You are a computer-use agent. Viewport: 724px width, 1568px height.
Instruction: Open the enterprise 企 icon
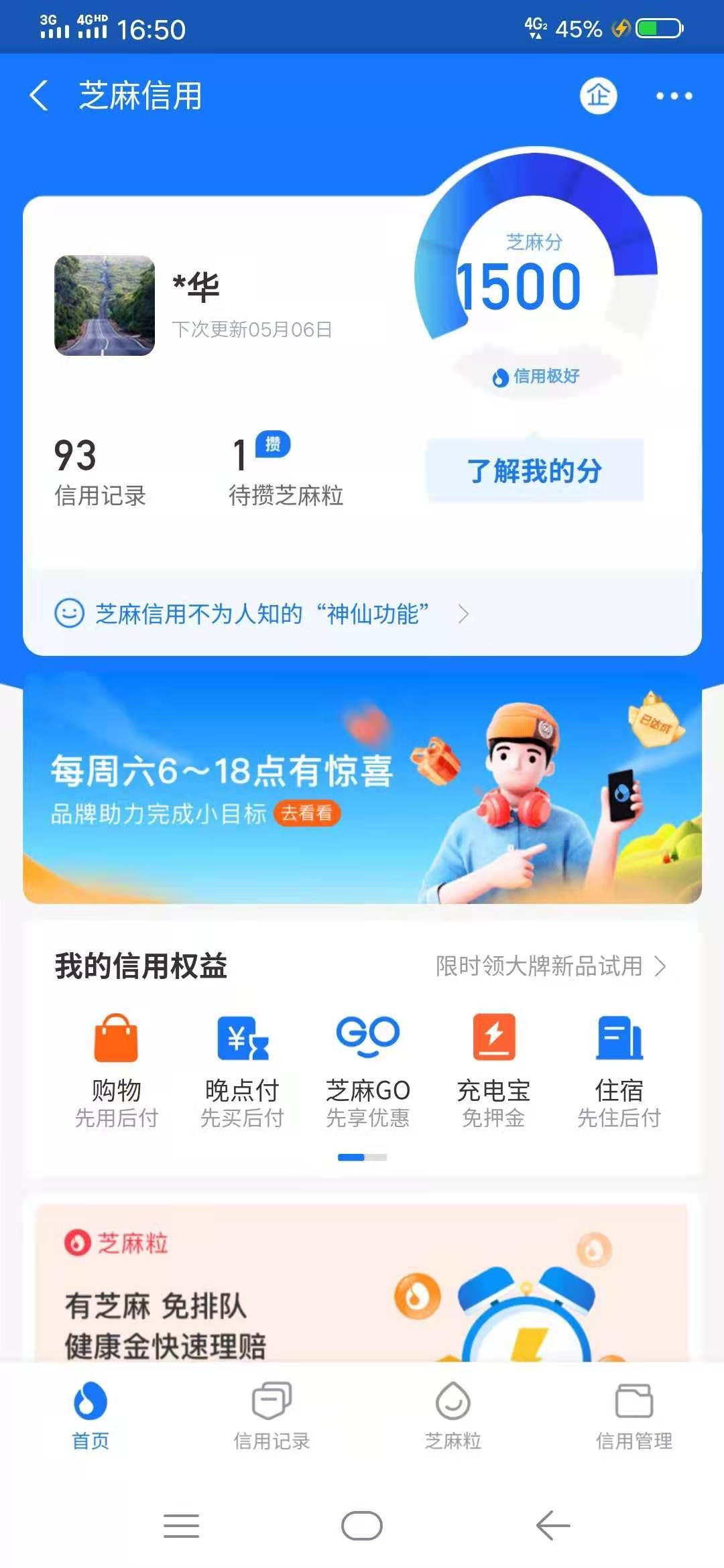click(x=598, y=96)
